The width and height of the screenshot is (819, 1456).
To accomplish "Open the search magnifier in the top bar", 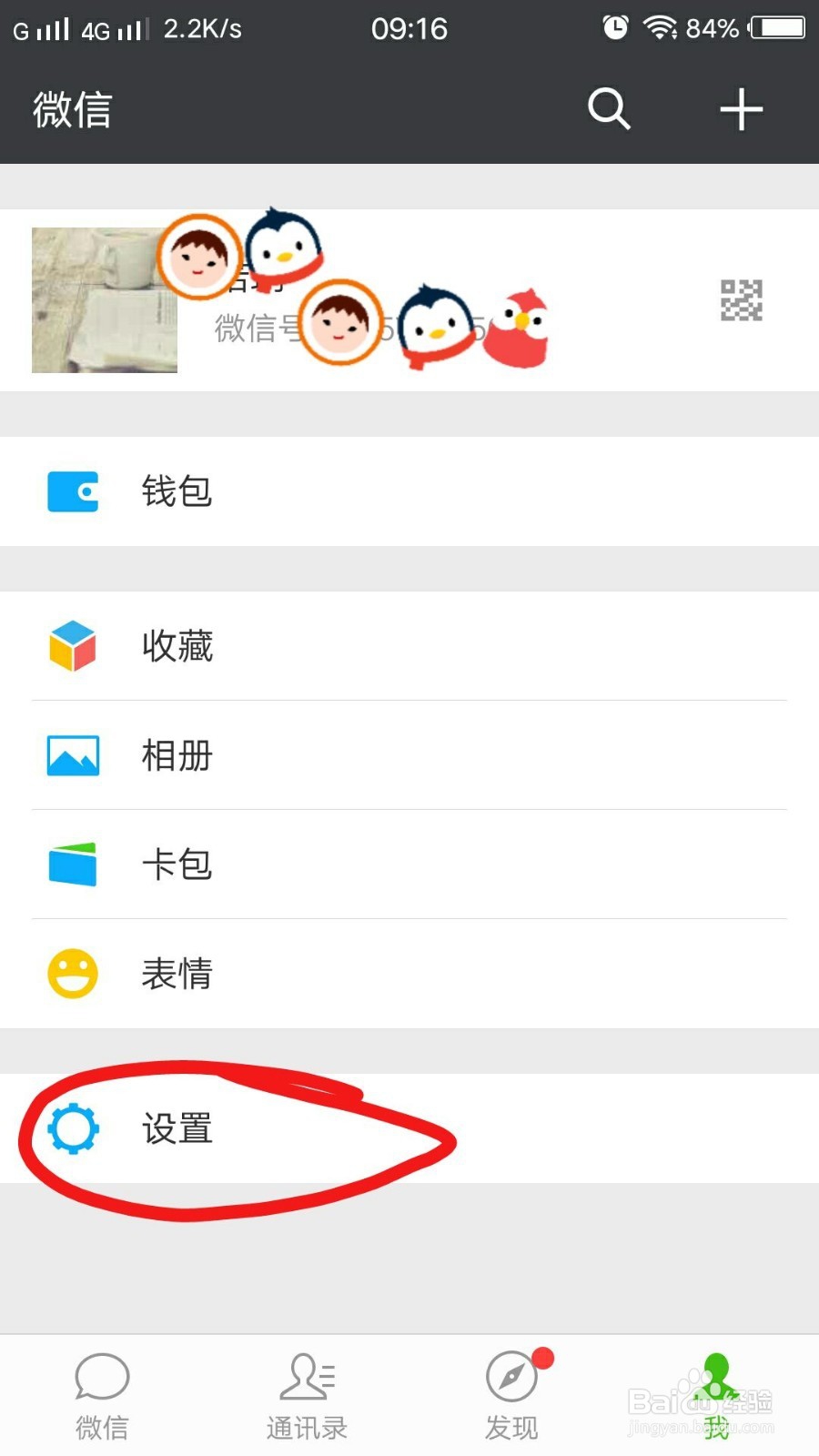I will click(x=608, y=109).
